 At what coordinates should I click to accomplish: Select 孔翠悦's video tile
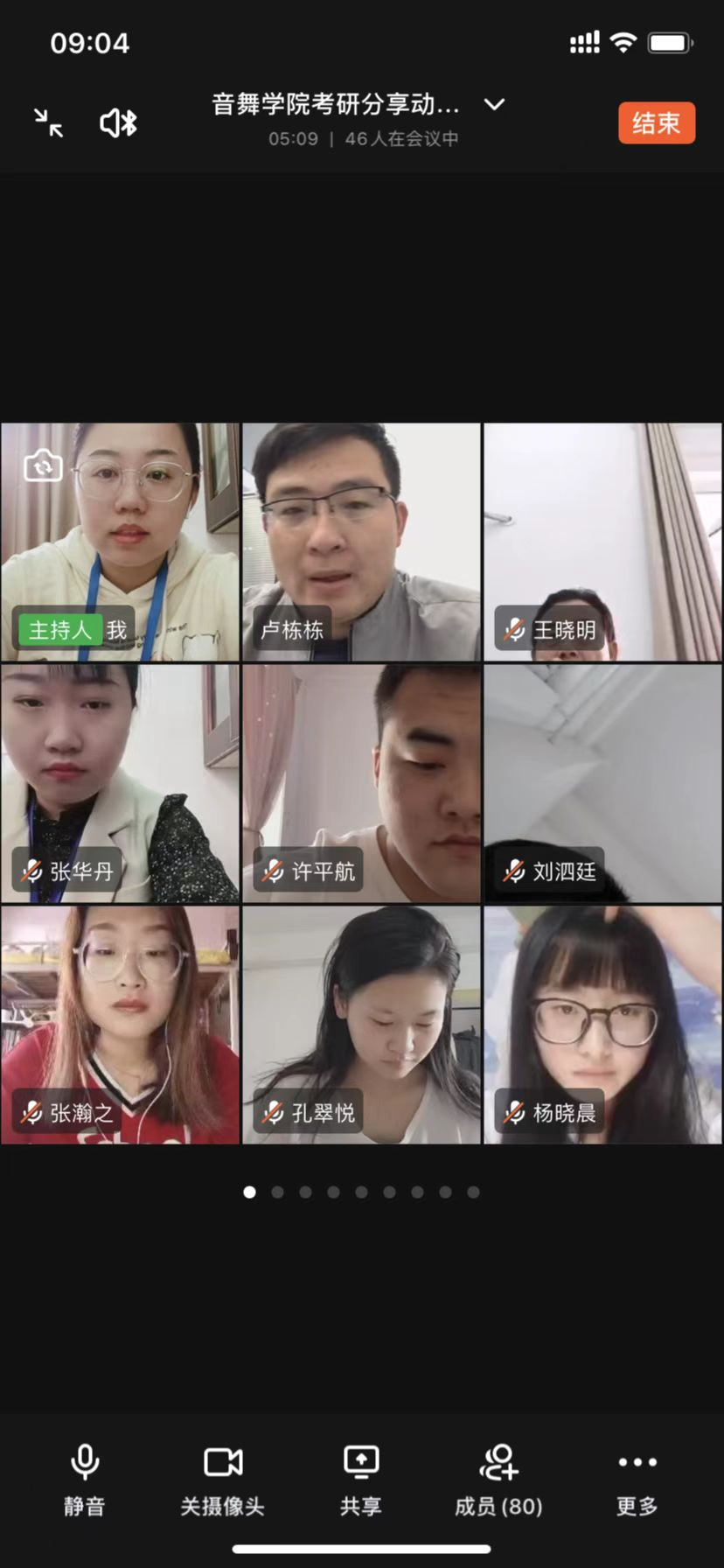click(361, 1025)
